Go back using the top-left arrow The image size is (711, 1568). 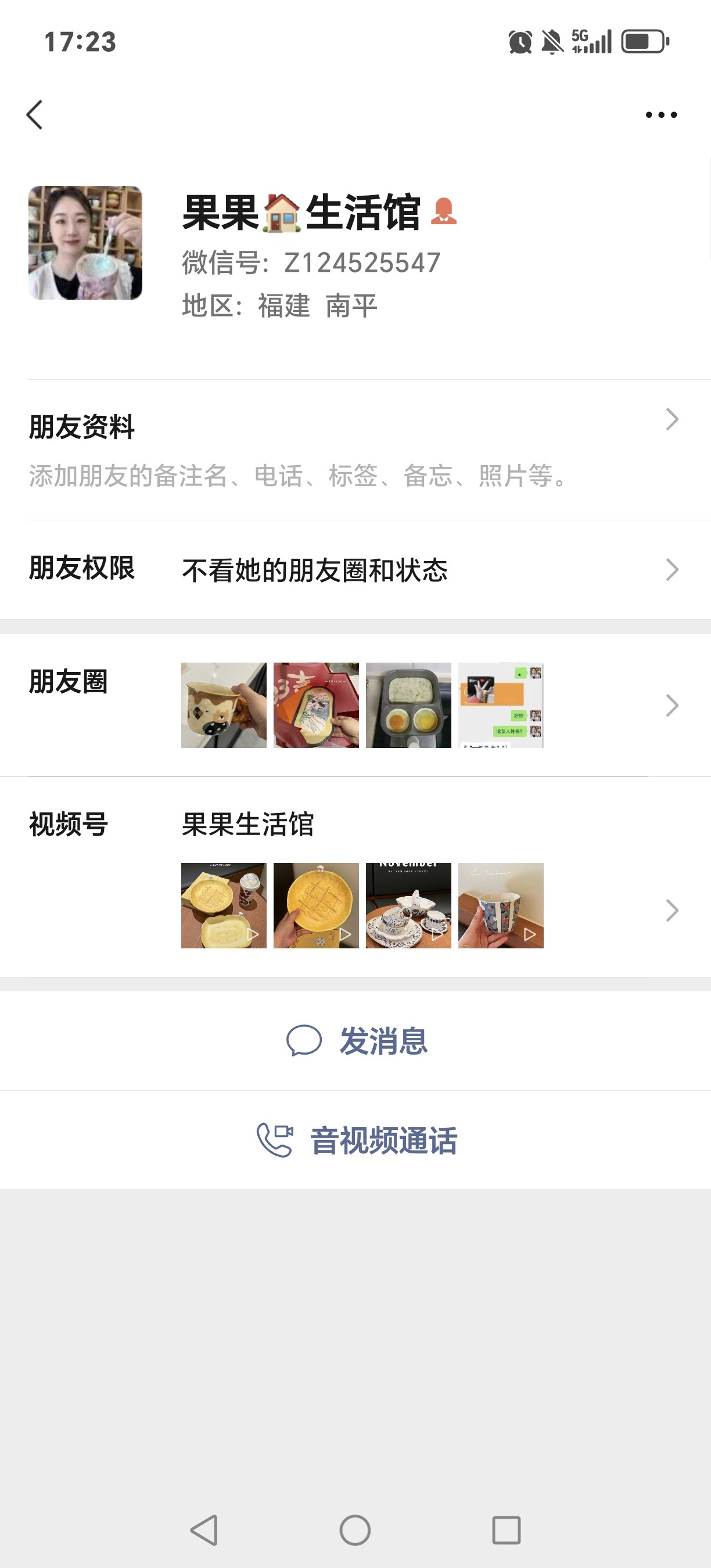click(35, 115)
